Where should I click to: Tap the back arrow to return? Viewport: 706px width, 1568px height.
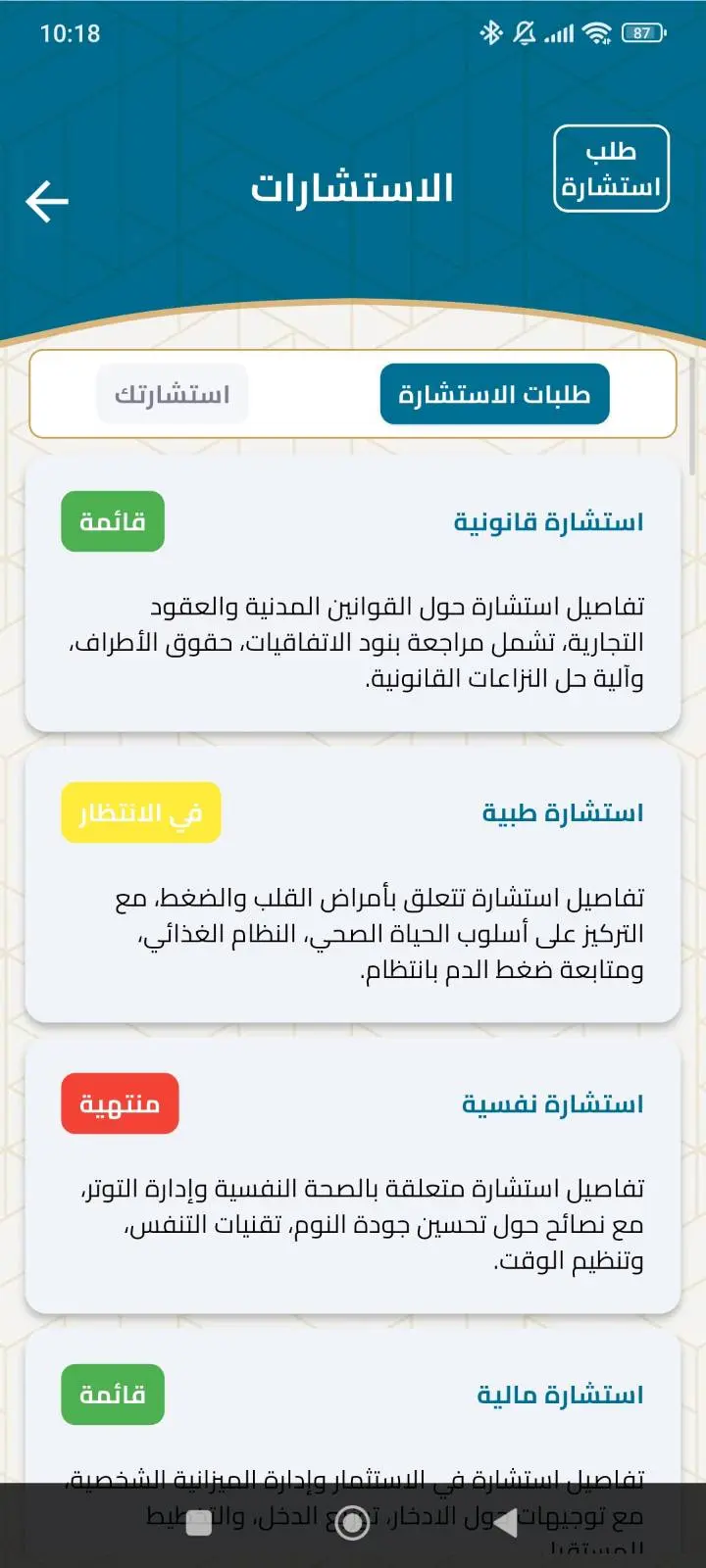pyautogui.click(x=44, y=201)
